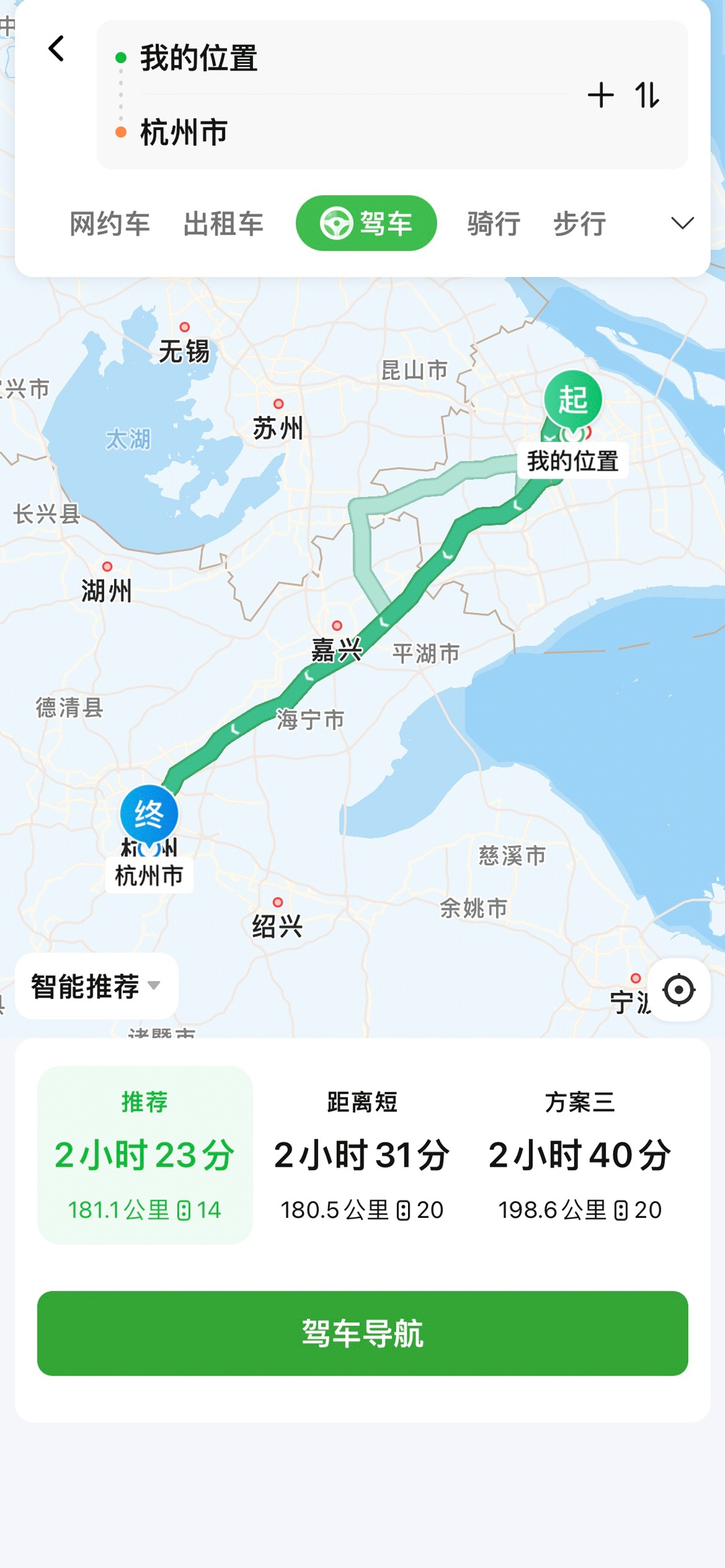Select the 出租车 travel mode
This screenshot has width=725, height=1568.
tap(223, 223)
